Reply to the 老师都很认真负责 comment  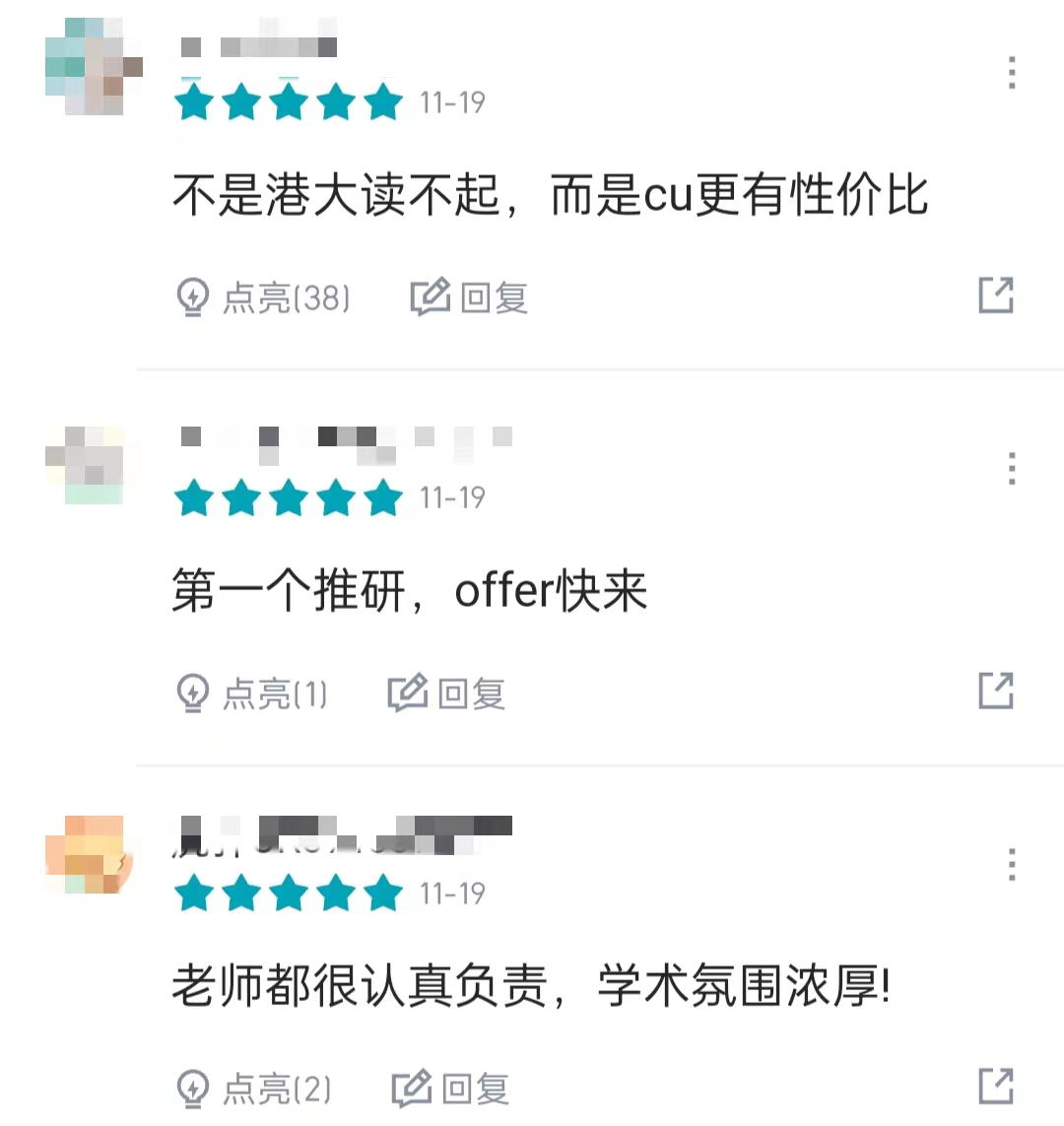click(x=450, y=1089)
